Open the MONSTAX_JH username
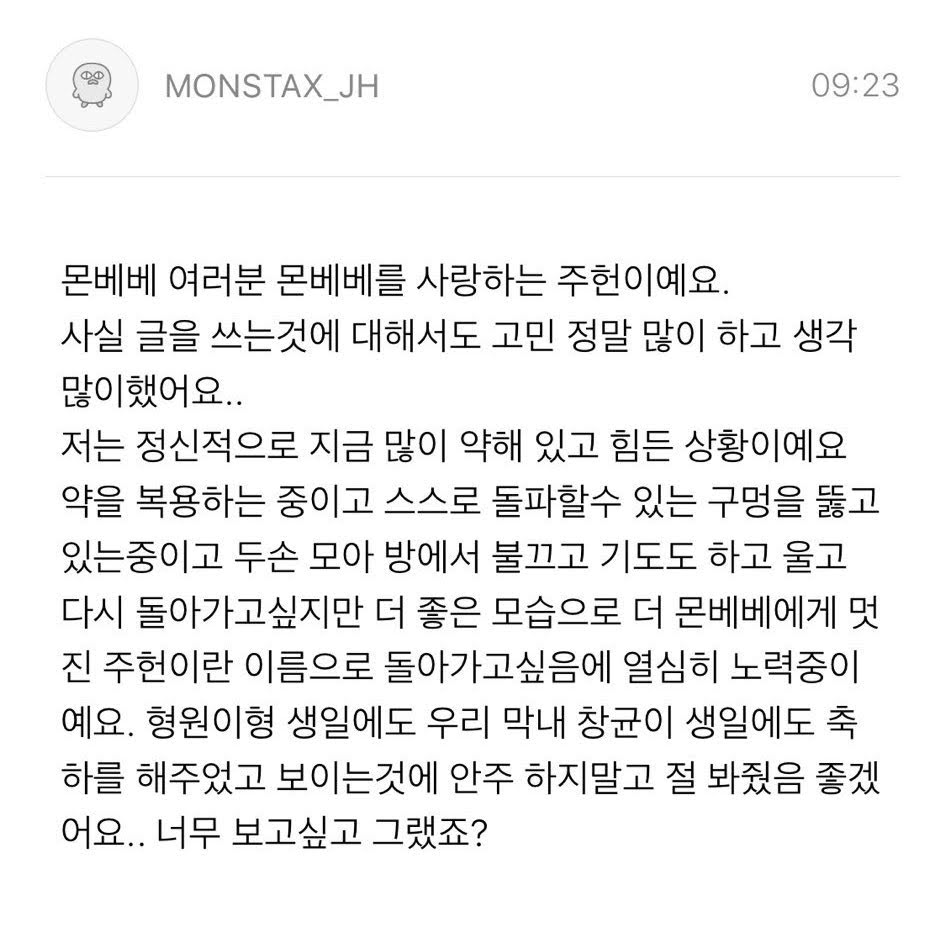The image size is (945, 938). click(x=271, y=87)
